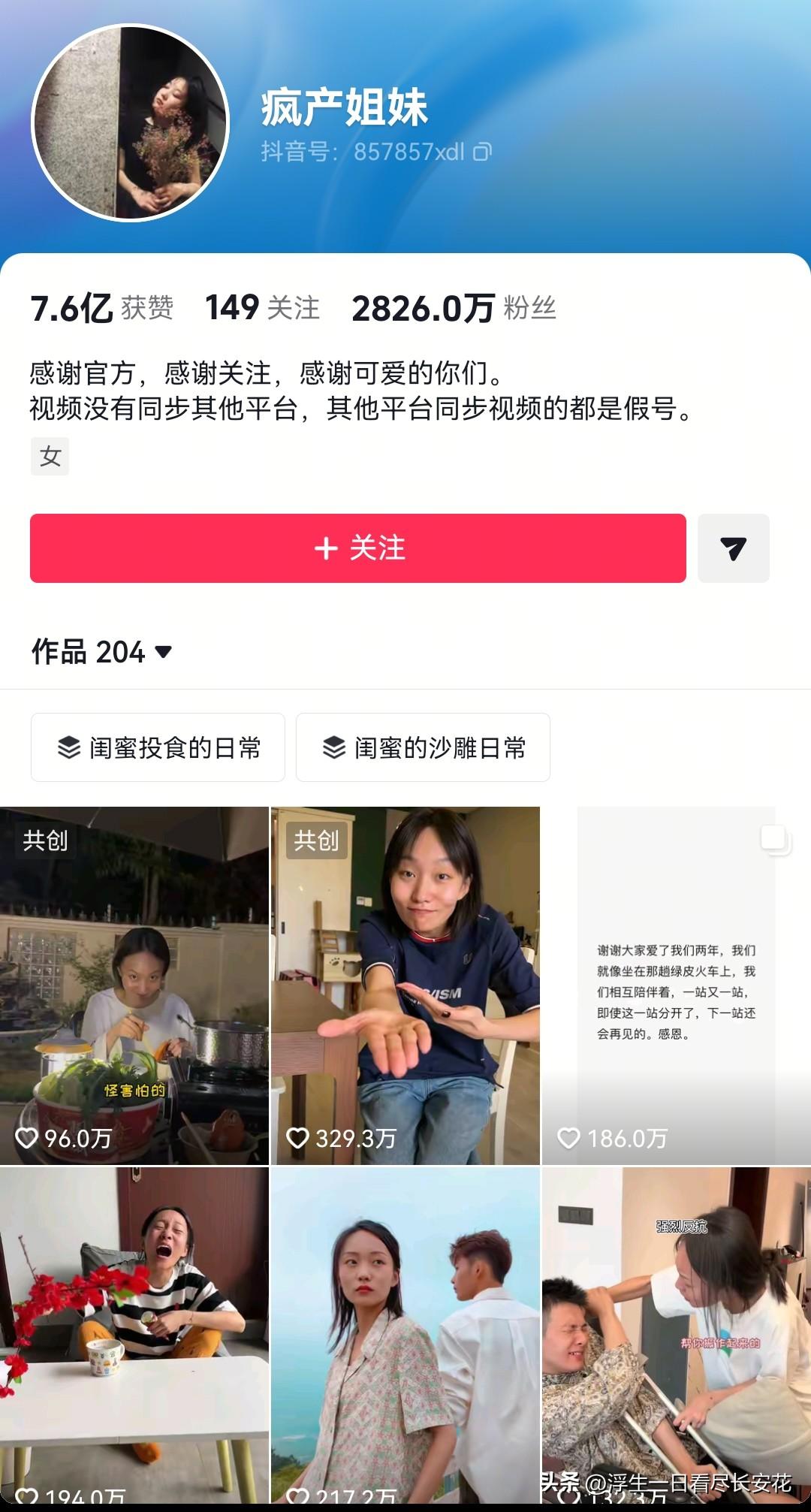This screenshot has height=1512, width=811.
Task: Click the stacked-collection icon on 闺蜜的沙雕日常
Action: click(x=333, y=747)
